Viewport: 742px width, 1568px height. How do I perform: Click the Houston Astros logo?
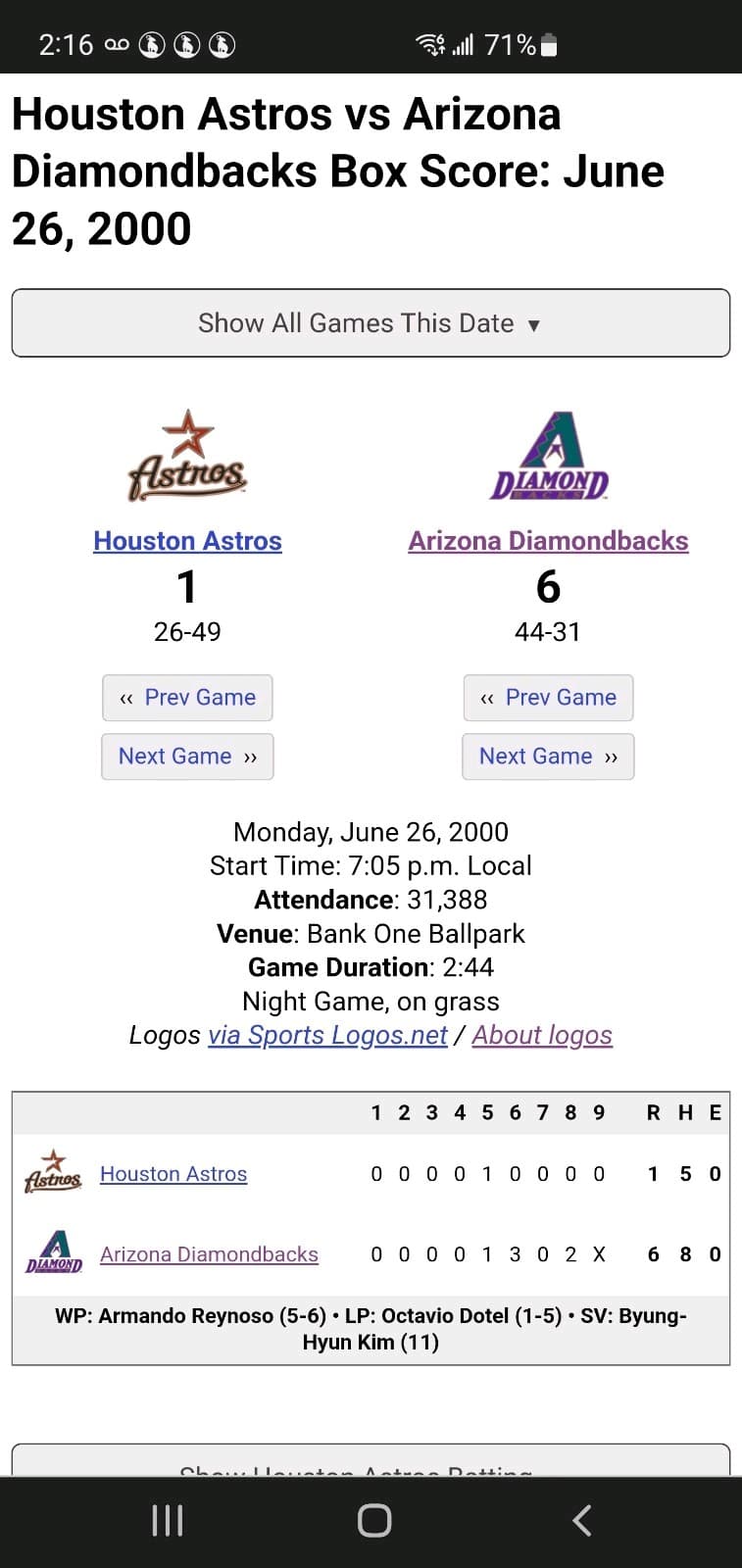coord(186,453)
